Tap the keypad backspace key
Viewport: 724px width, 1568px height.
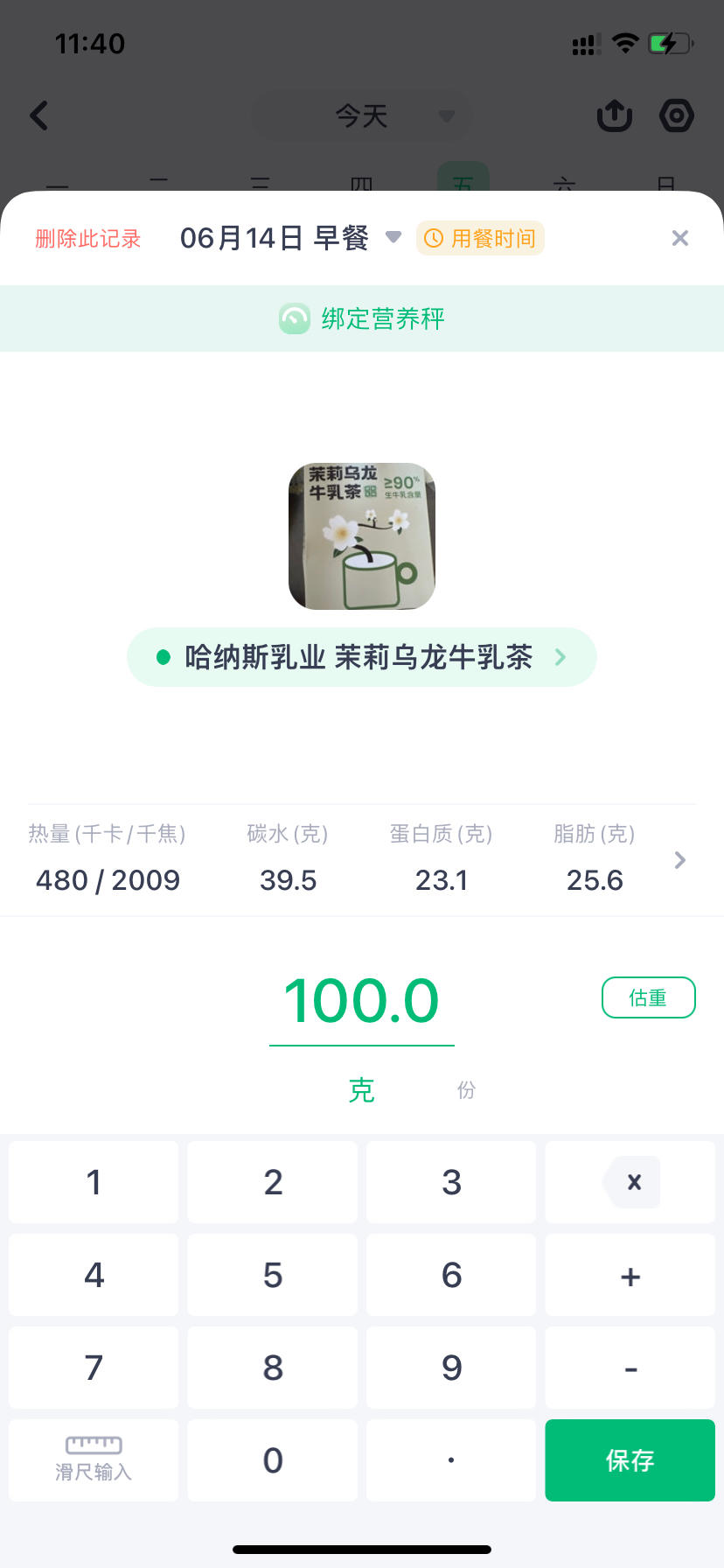click(630, 1182)
